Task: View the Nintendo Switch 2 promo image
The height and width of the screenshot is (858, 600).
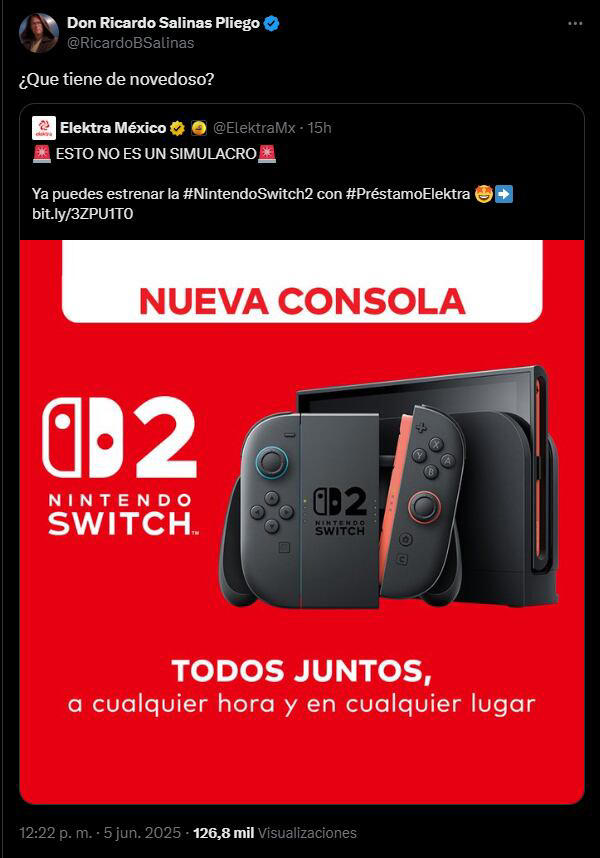Action: [x=302, y=520]
